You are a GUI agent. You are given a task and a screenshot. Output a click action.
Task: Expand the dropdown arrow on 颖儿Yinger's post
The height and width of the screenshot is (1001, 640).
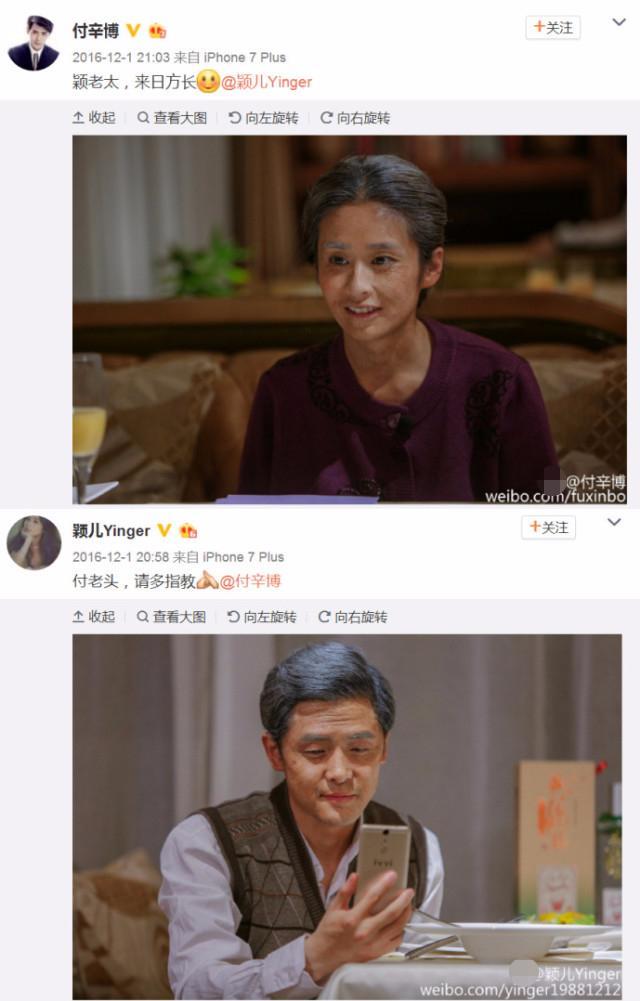point(615,522)
